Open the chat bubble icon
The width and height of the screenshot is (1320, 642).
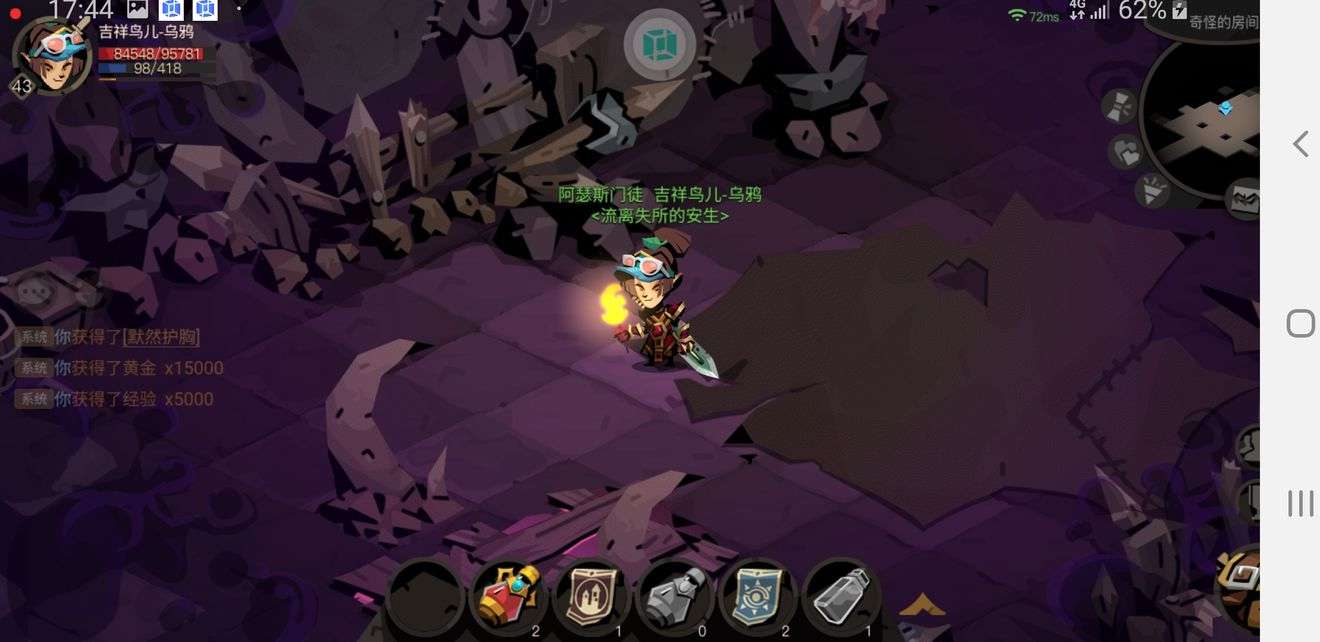tap(37, 293)
